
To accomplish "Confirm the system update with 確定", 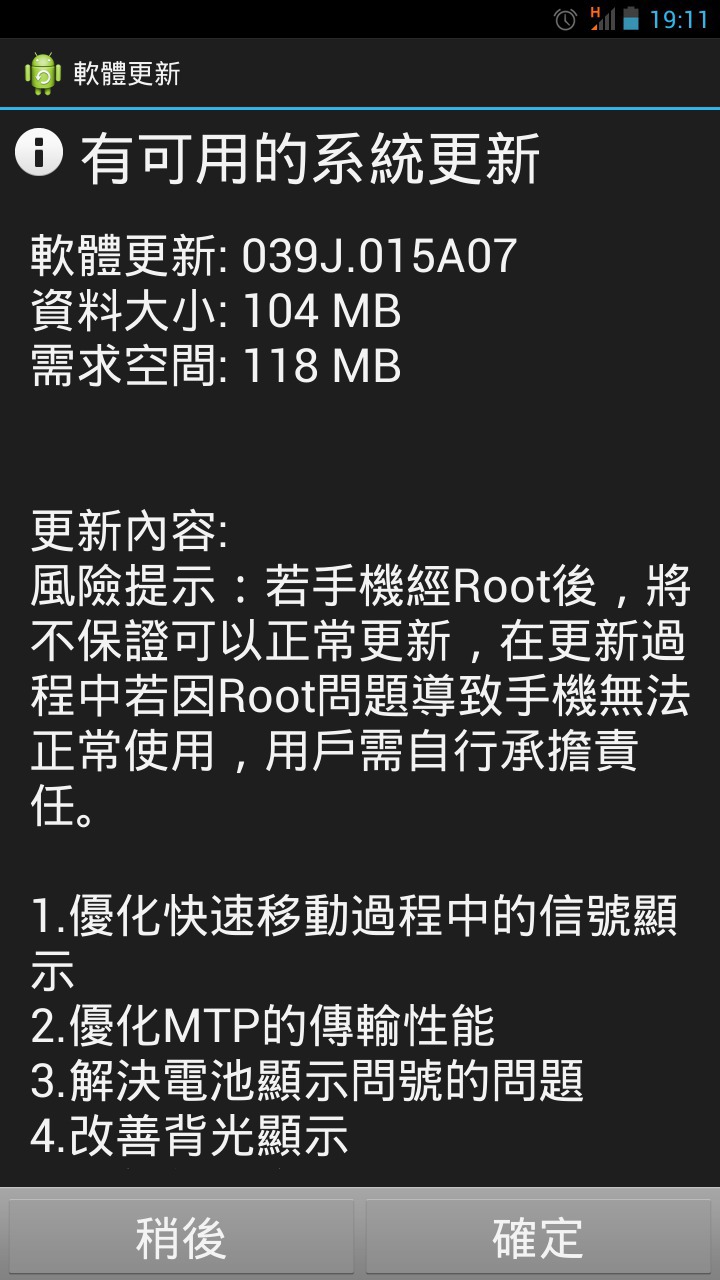I will [x=538, y=1237].
